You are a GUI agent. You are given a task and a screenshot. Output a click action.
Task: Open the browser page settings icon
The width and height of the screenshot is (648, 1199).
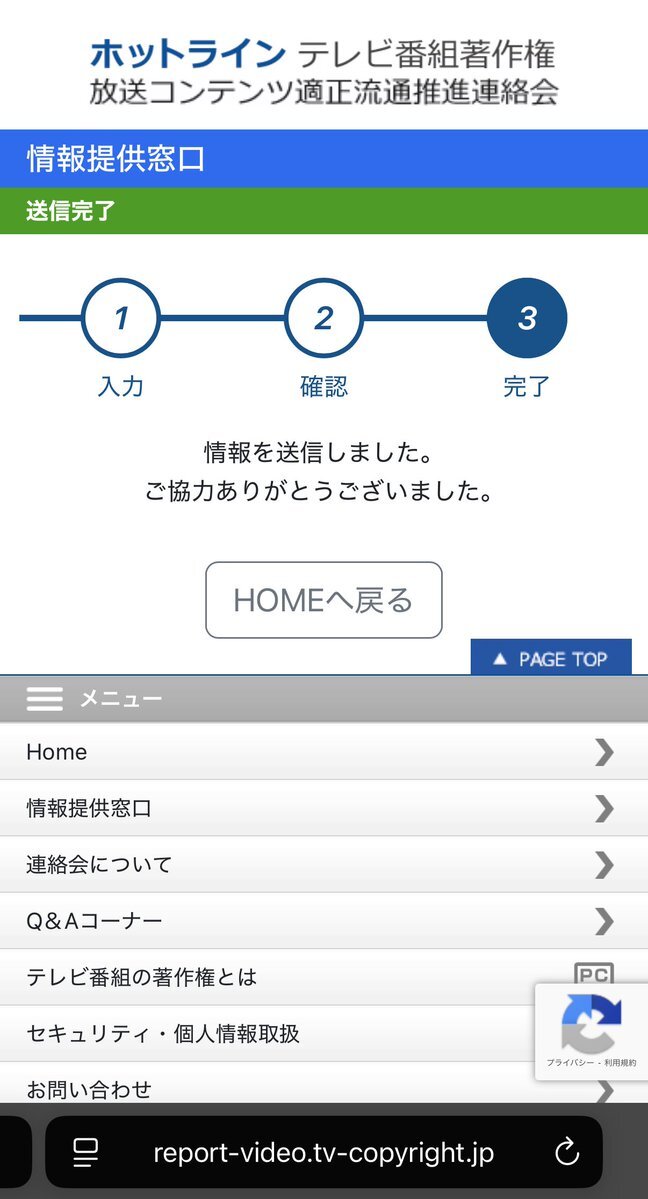[x=86, y=1152]
